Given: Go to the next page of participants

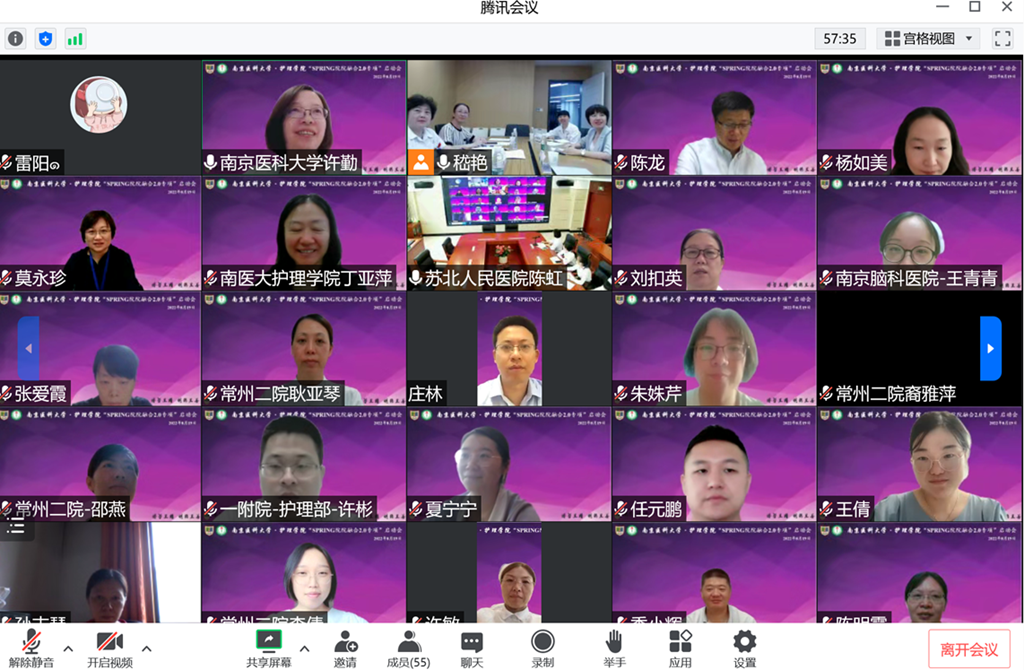Looking at the screenshot, I should pyautogui.click(x=990, y=348).
